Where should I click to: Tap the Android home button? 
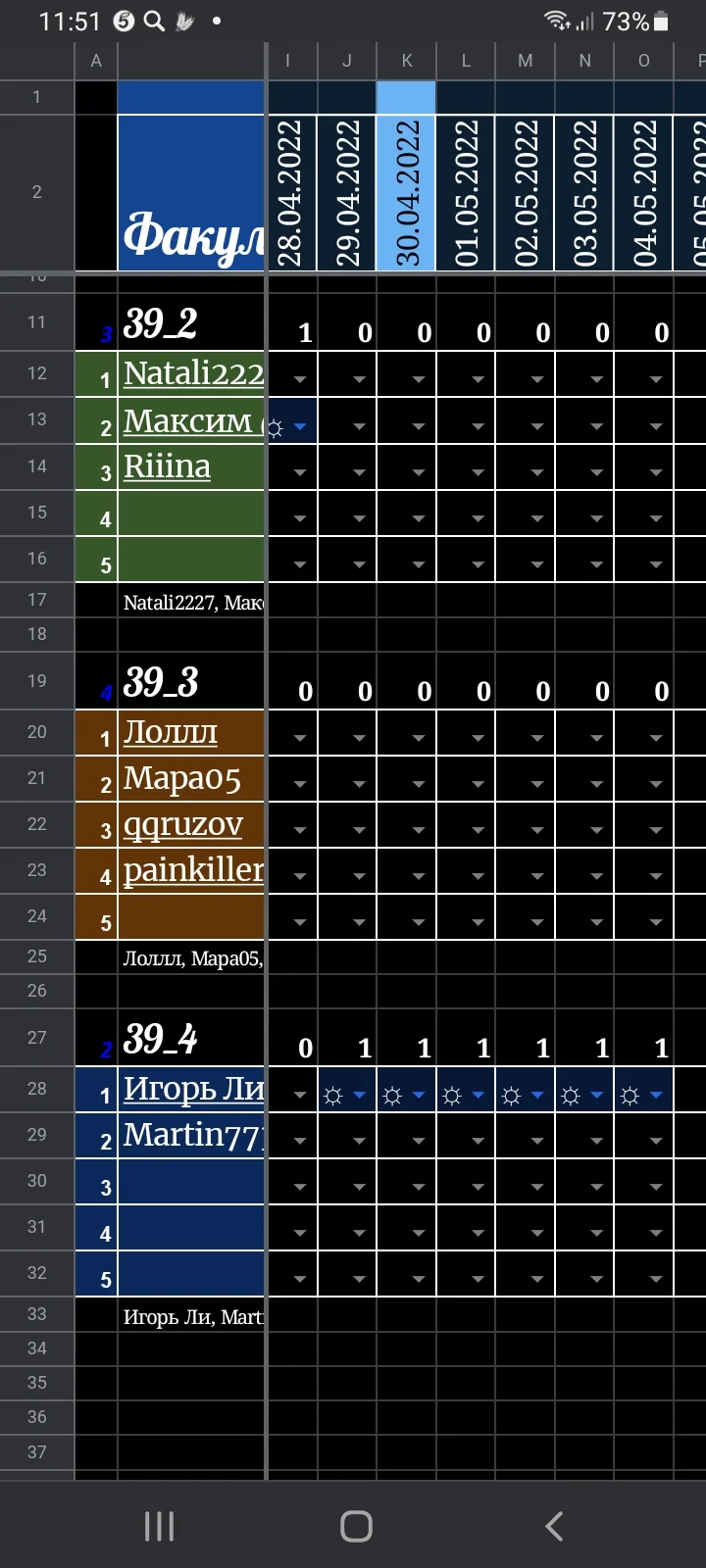(356, 1525)
